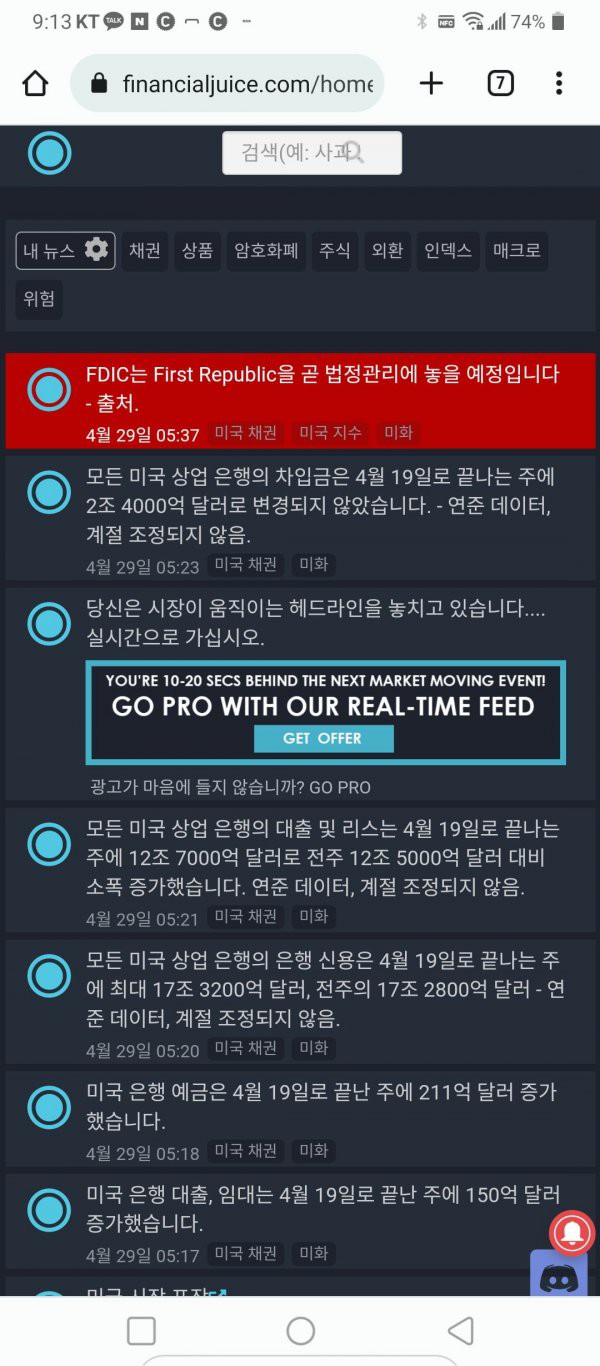This screenshot has width=600, height=1366.
Task: Open the browser overflow menu
Action: (x=559, y=84)
